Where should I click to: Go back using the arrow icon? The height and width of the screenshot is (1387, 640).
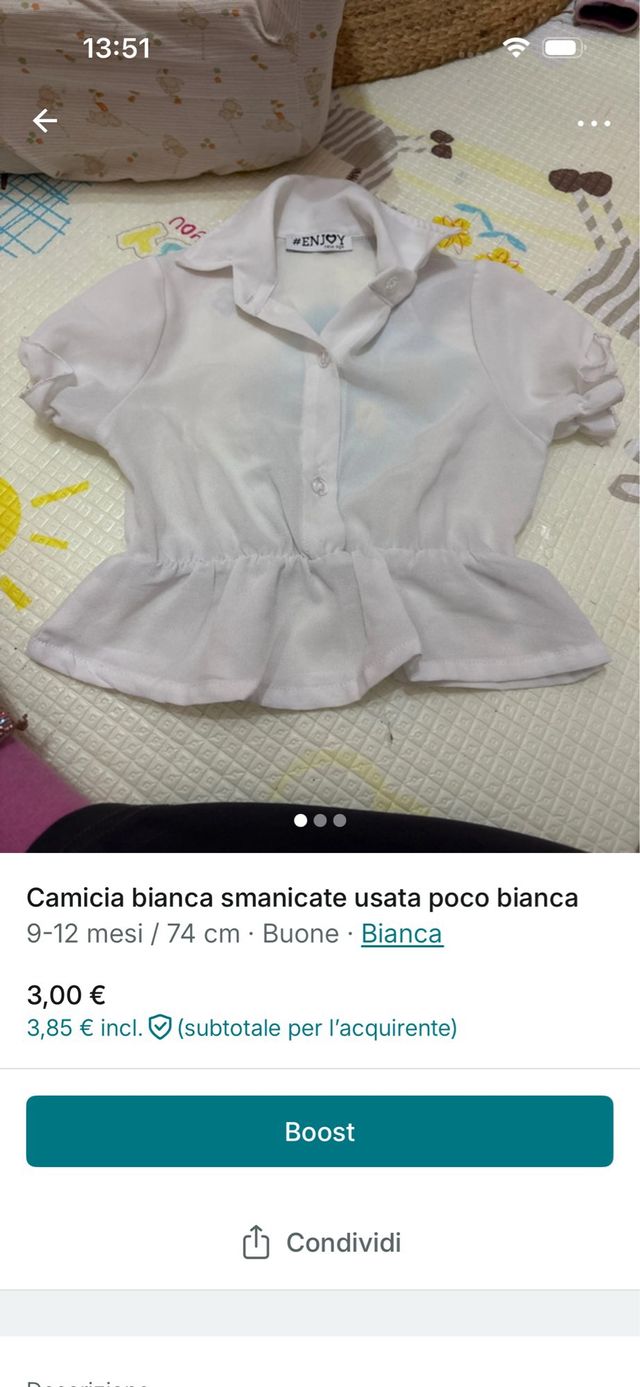pyautogui.click(x=45, y=121)
